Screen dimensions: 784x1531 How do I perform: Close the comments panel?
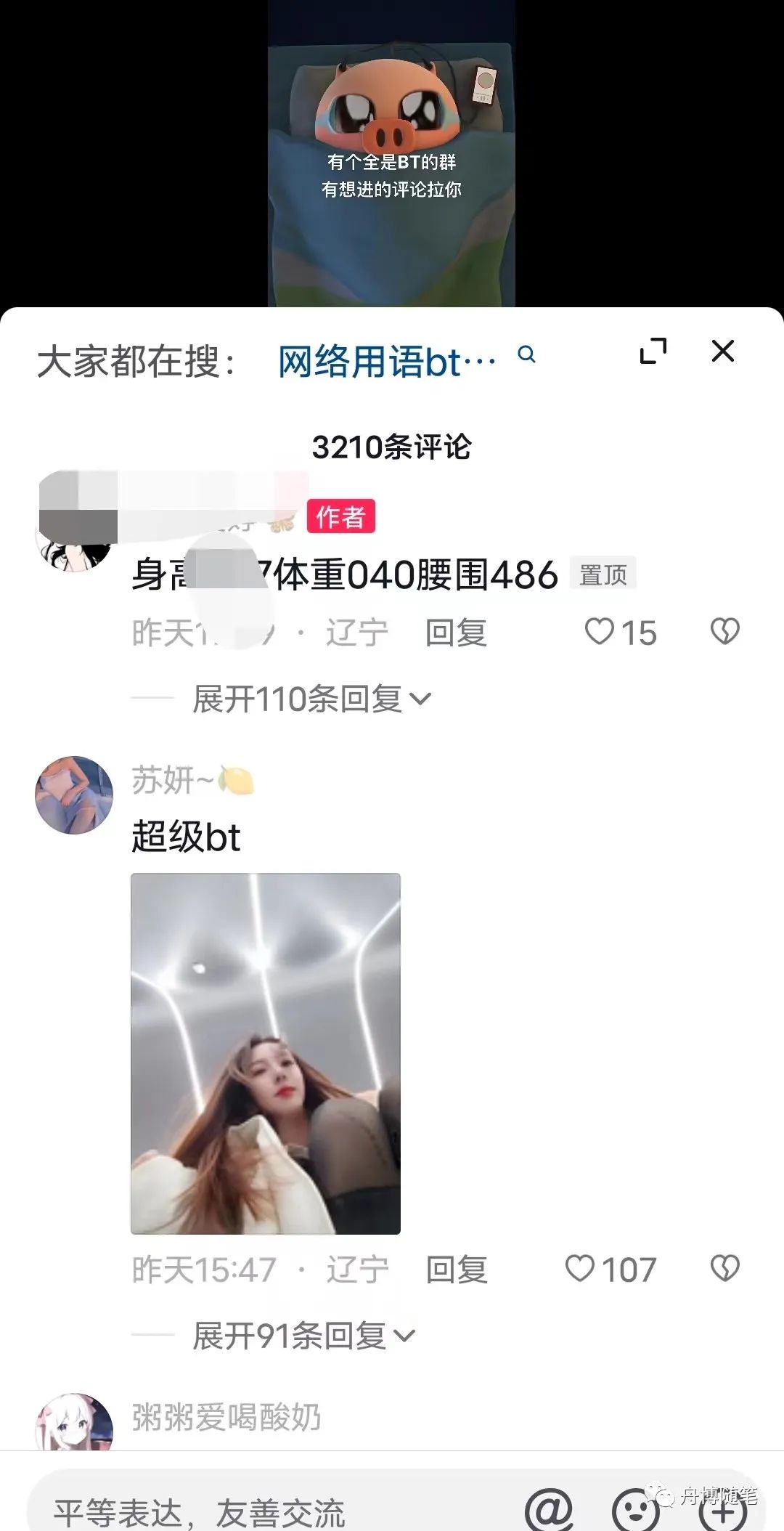click(x=722, y=351)
